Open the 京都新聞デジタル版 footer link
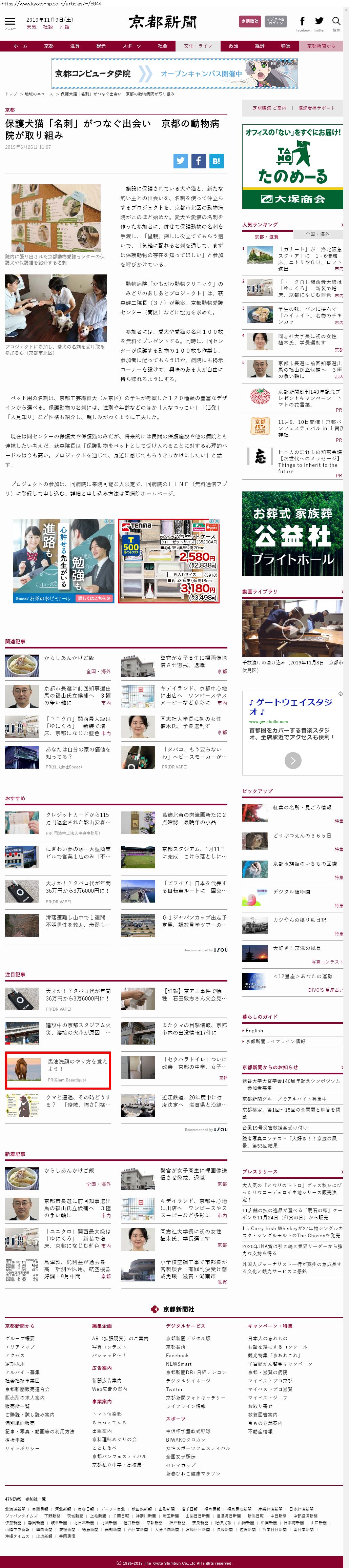 [x=188, y=1338]
